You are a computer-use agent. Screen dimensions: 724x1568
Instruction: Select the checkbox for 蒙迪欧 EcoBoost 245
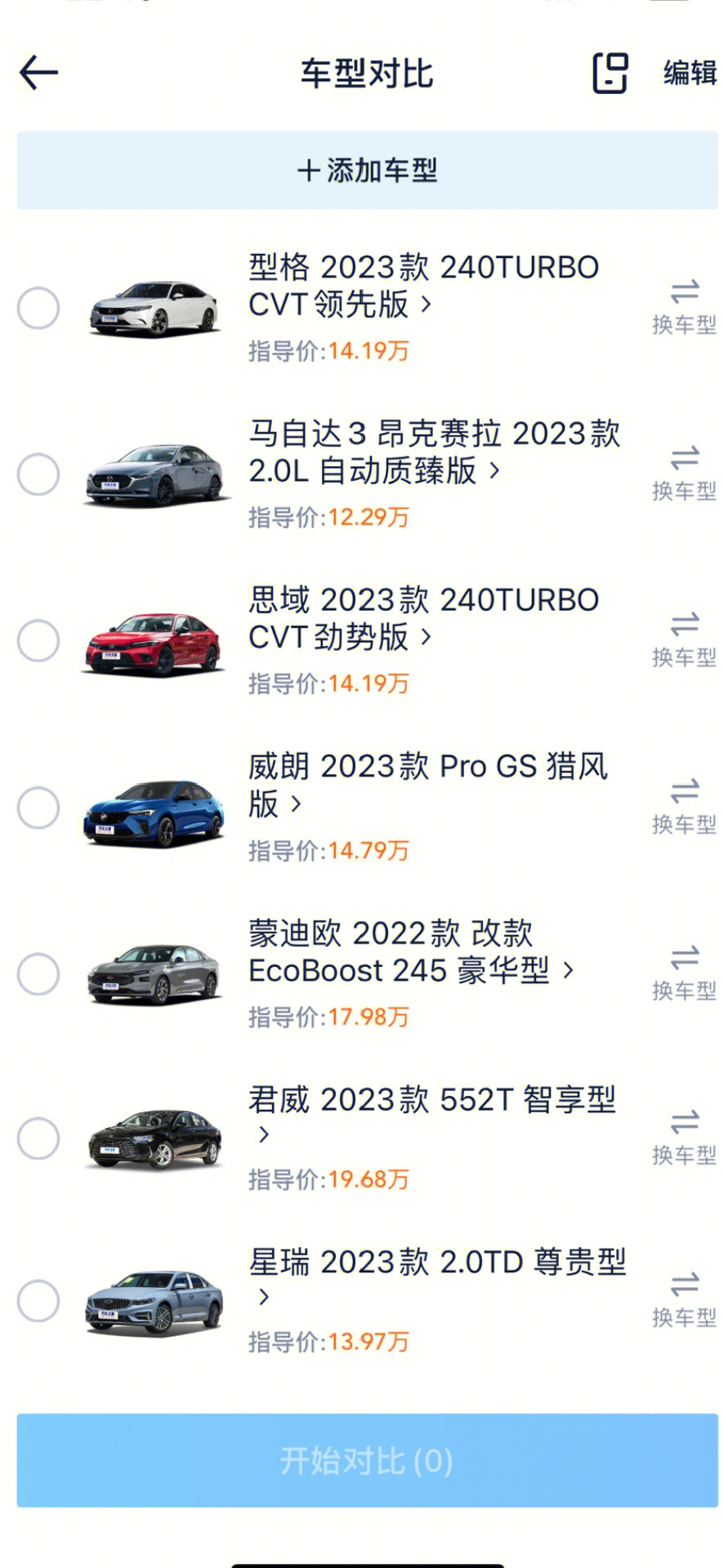pyautogui.click(x=38, y=972)
